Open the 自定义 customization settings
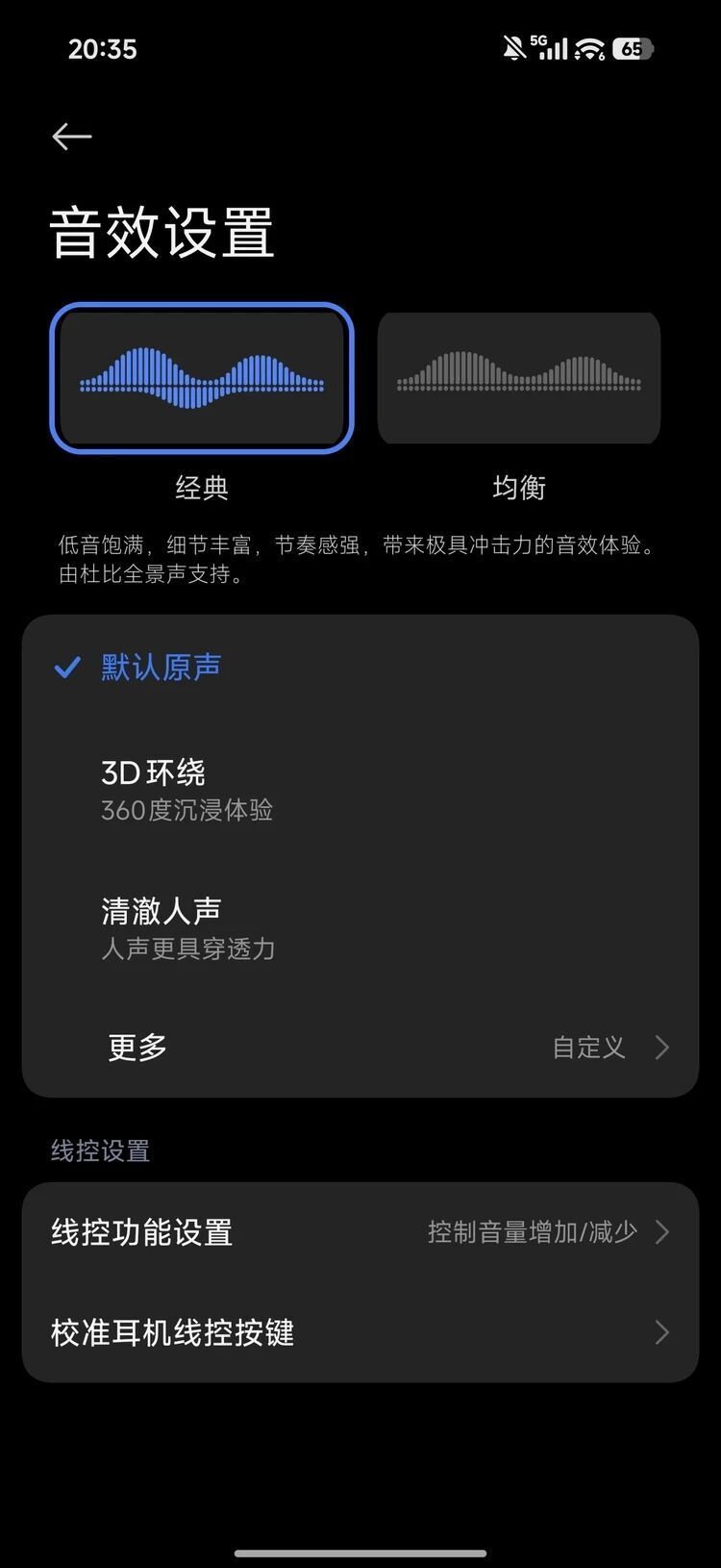Screen dimensions: 721x1568 click(x=587, y=1048)
